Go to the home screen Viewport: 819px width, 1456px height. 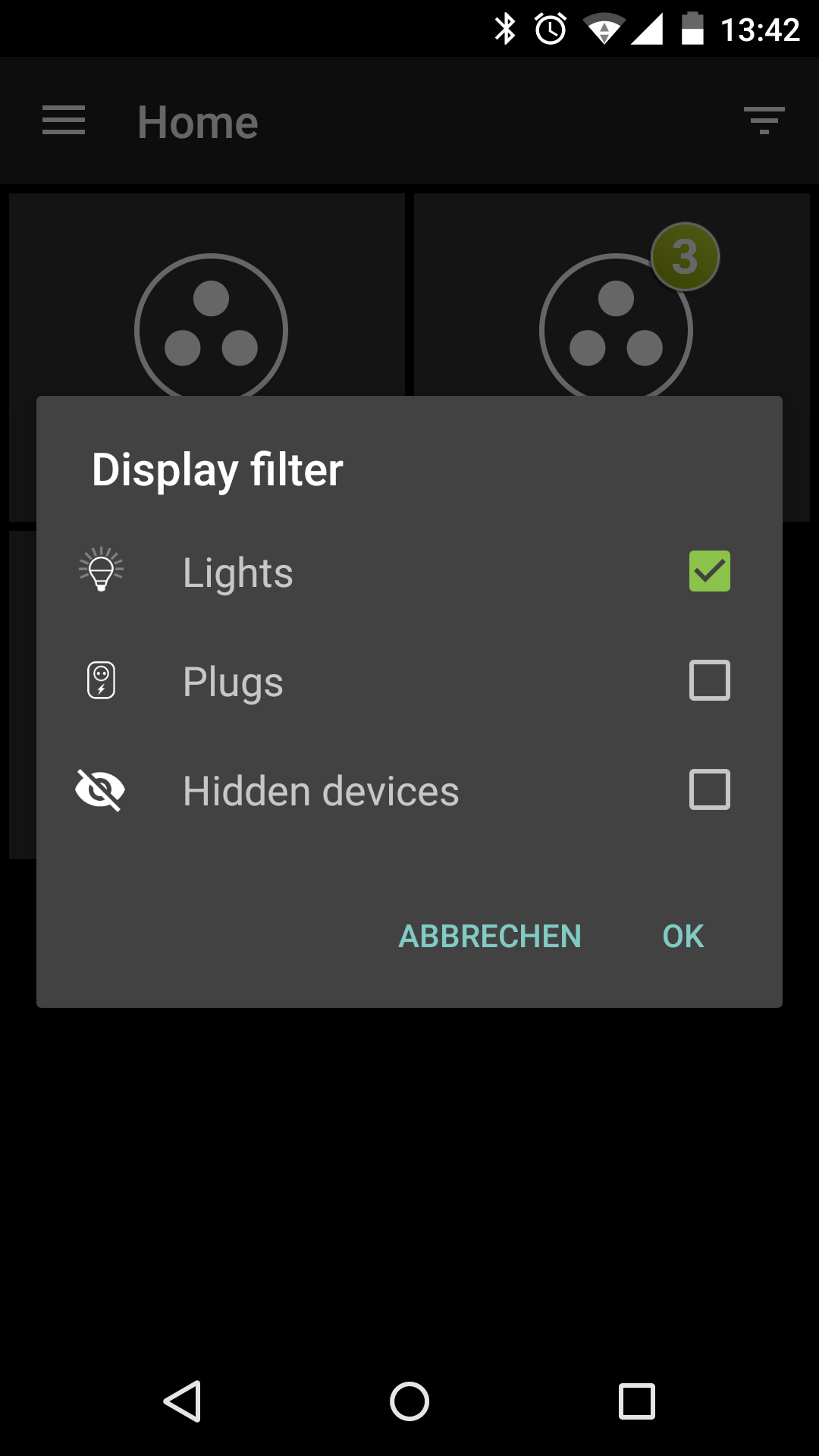pos(409,1401)
